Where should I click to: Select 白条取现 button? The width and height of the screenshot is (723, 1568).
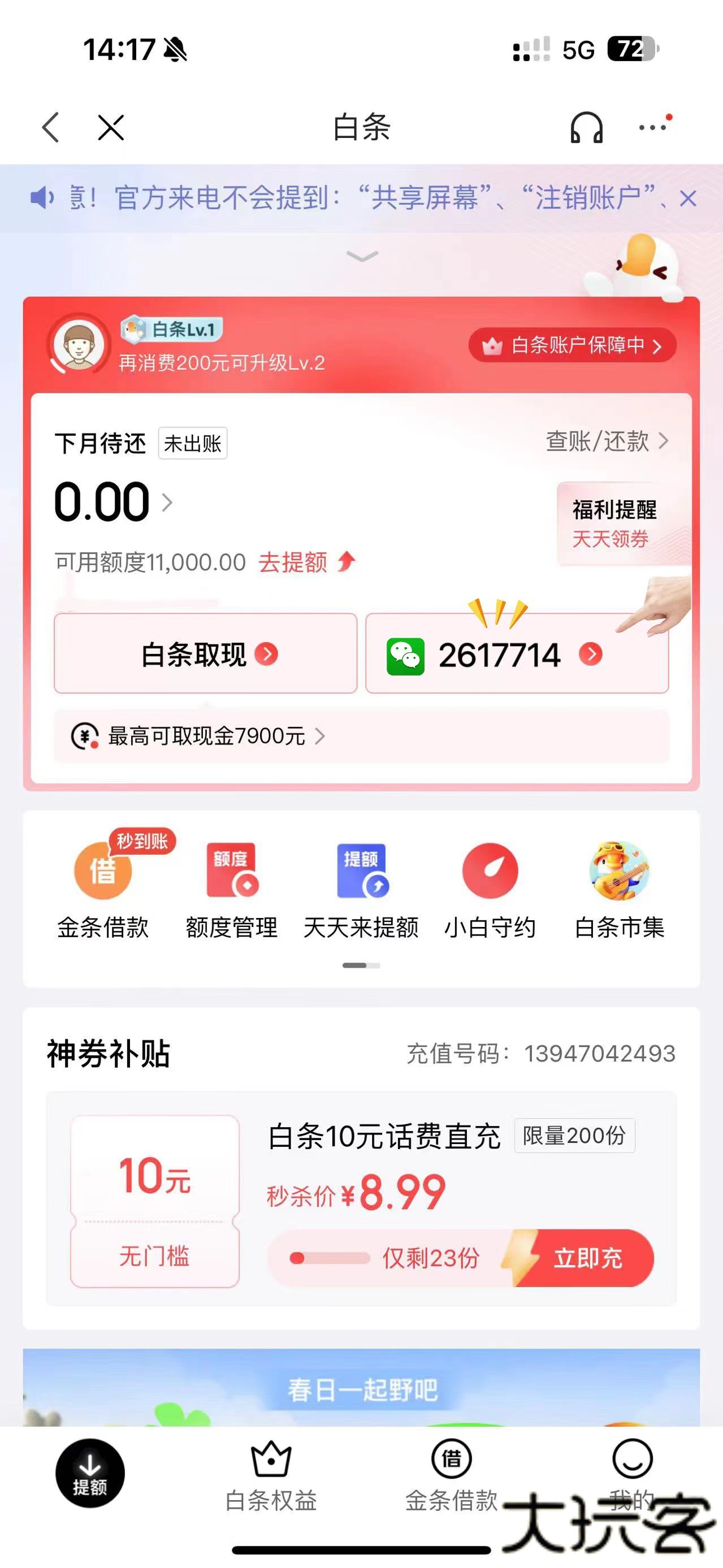(206, 654)
